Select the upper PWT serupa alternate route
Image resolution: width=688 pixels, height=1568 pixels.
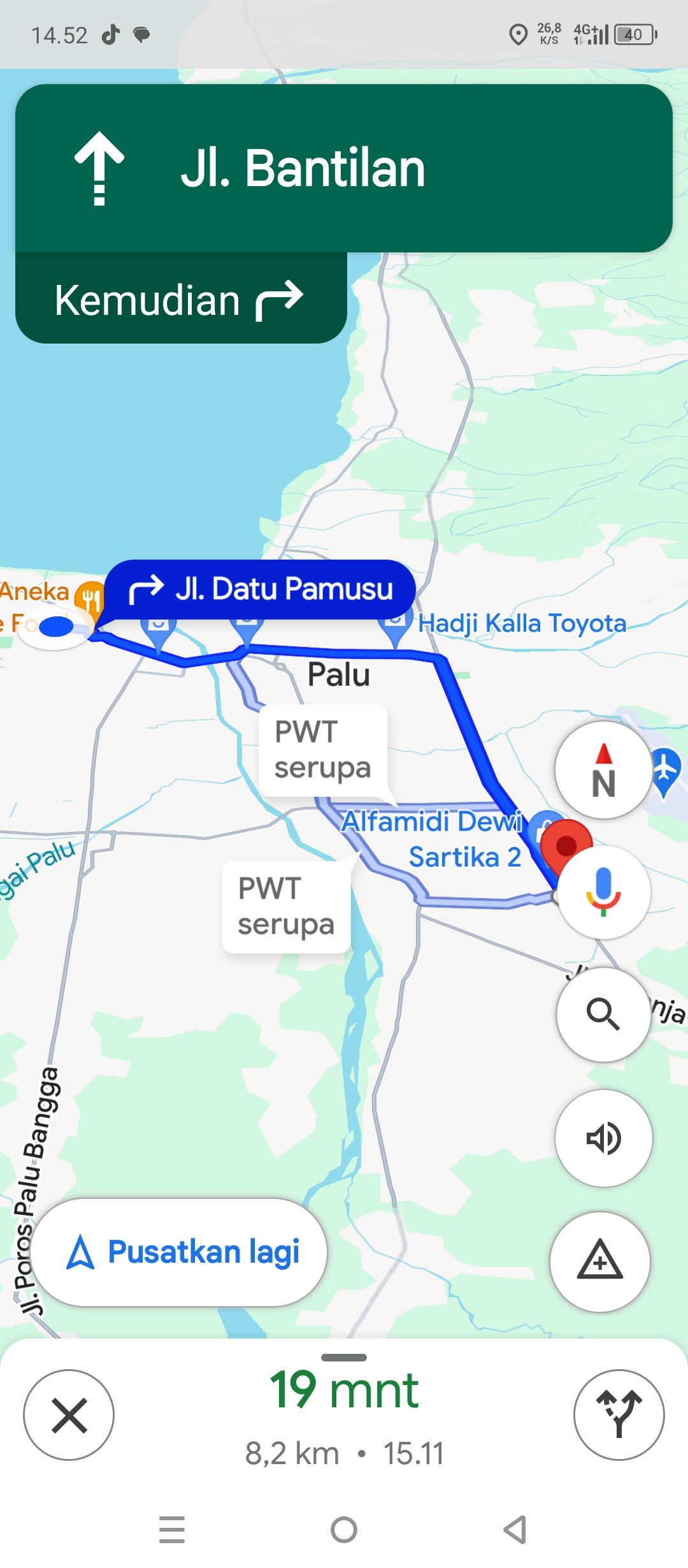click(323, 750)
